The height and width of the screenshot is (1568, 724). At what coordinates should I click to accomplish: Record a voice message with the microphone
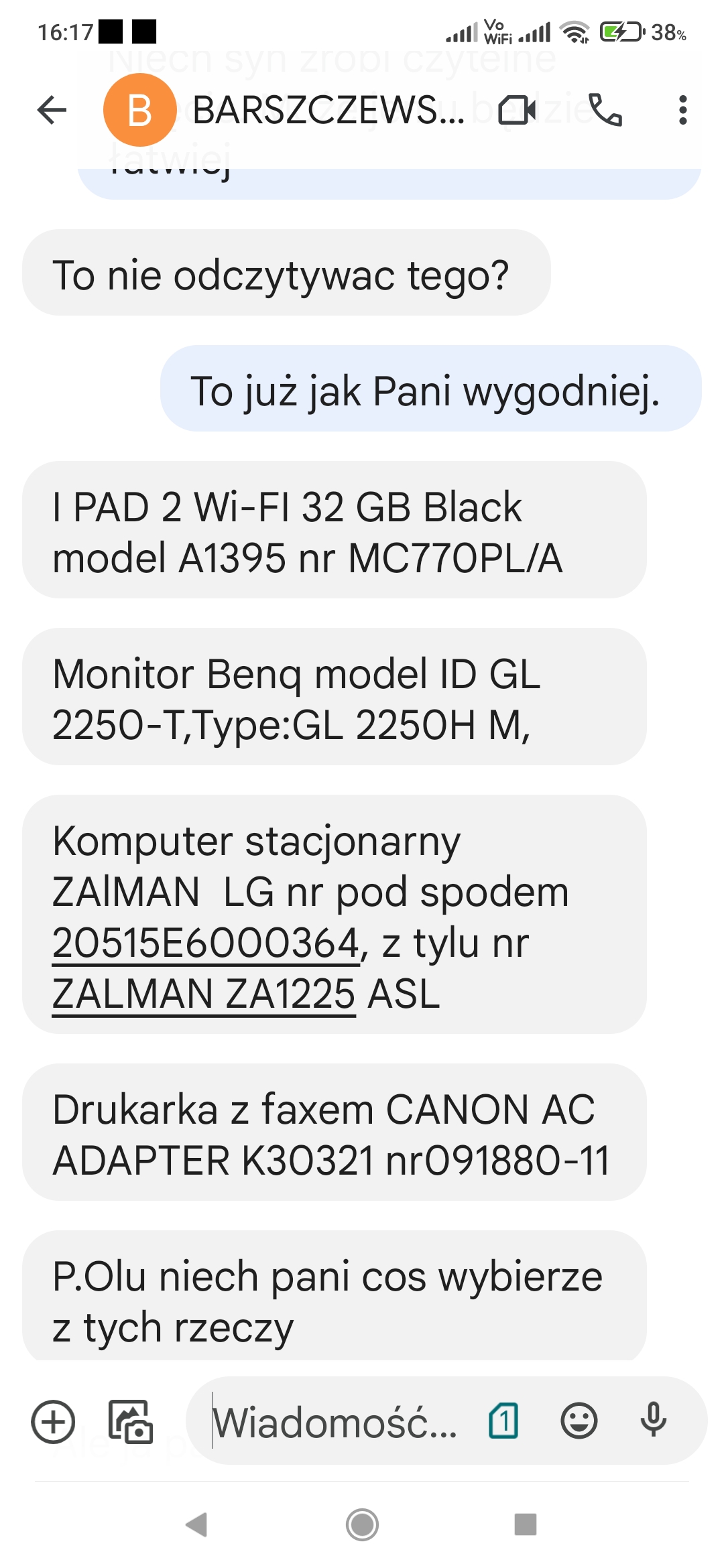pyautogui.click(x=654, y=1421)
